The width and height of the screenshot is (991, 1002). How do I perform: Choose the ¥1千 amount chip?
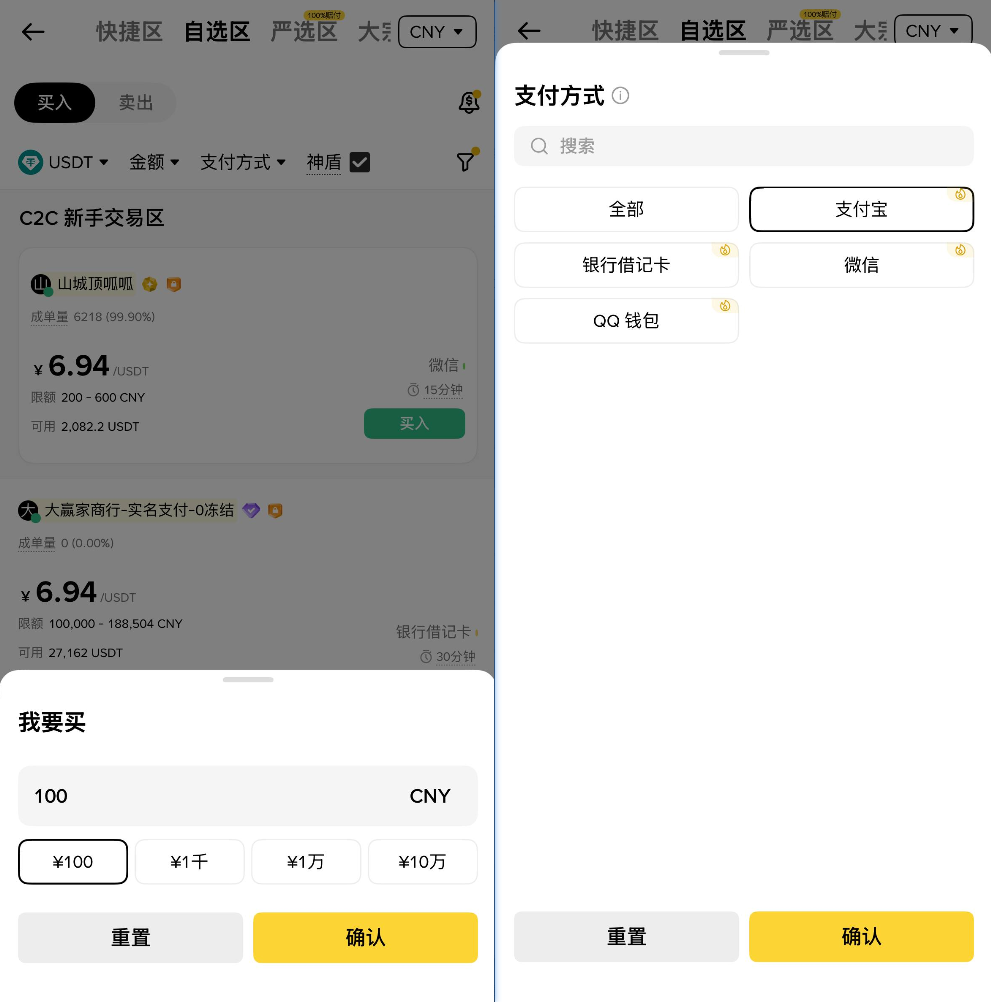click(x=189, y=862)
